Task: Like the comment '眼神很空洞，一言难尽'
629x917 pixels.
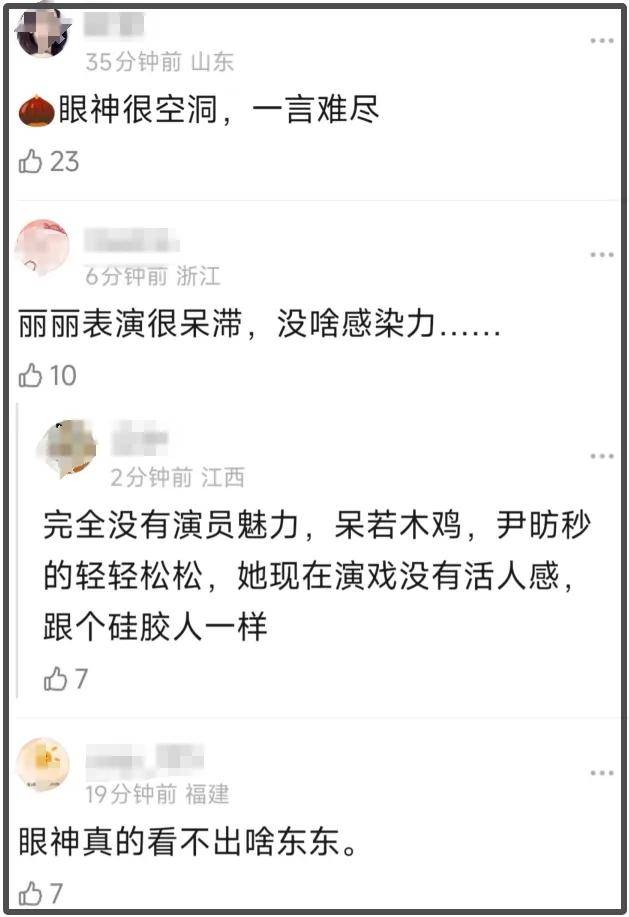Action: tap(31, 161)
